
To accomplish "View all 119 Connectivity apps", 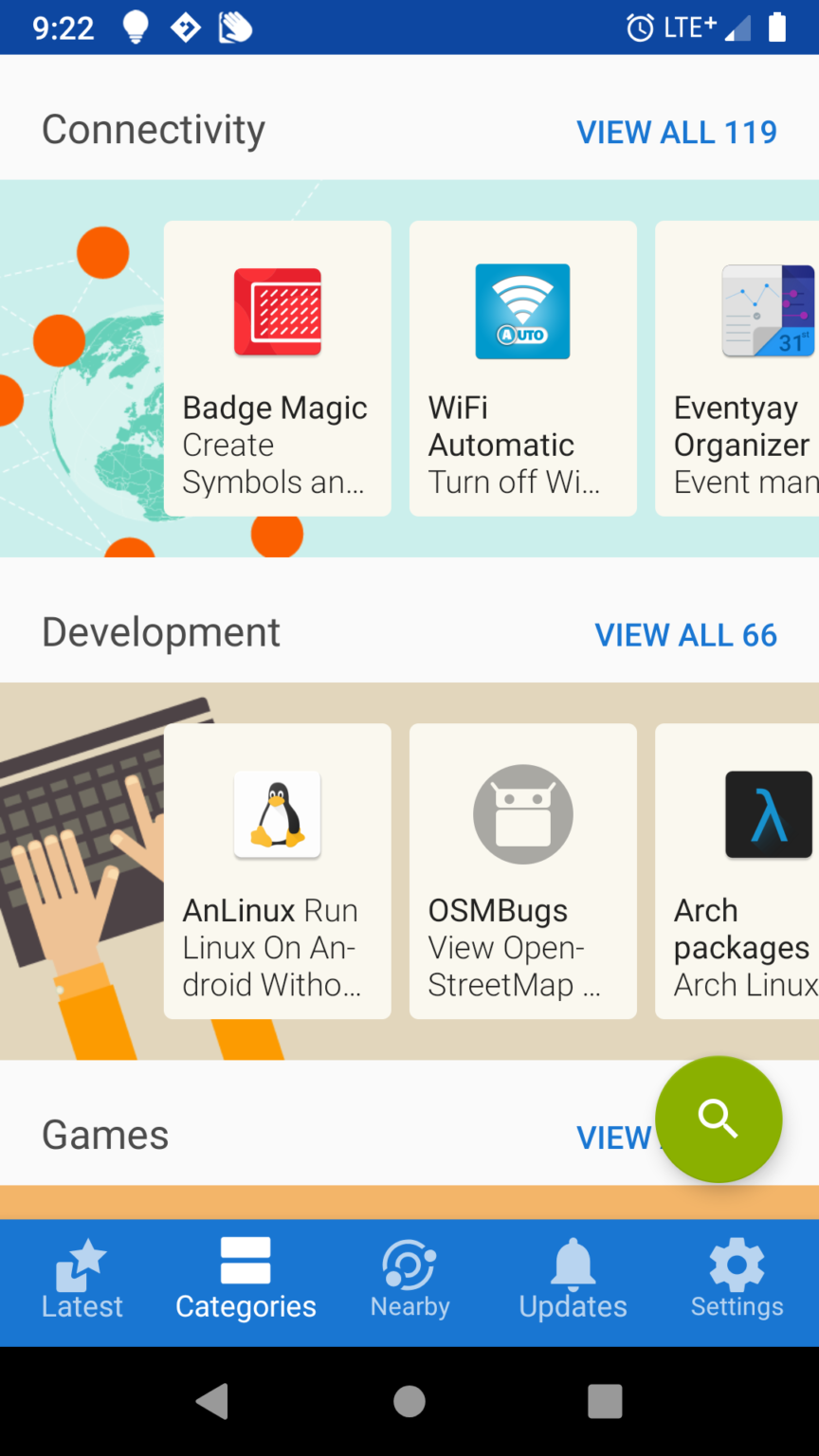I will click(x=677, y=132).
